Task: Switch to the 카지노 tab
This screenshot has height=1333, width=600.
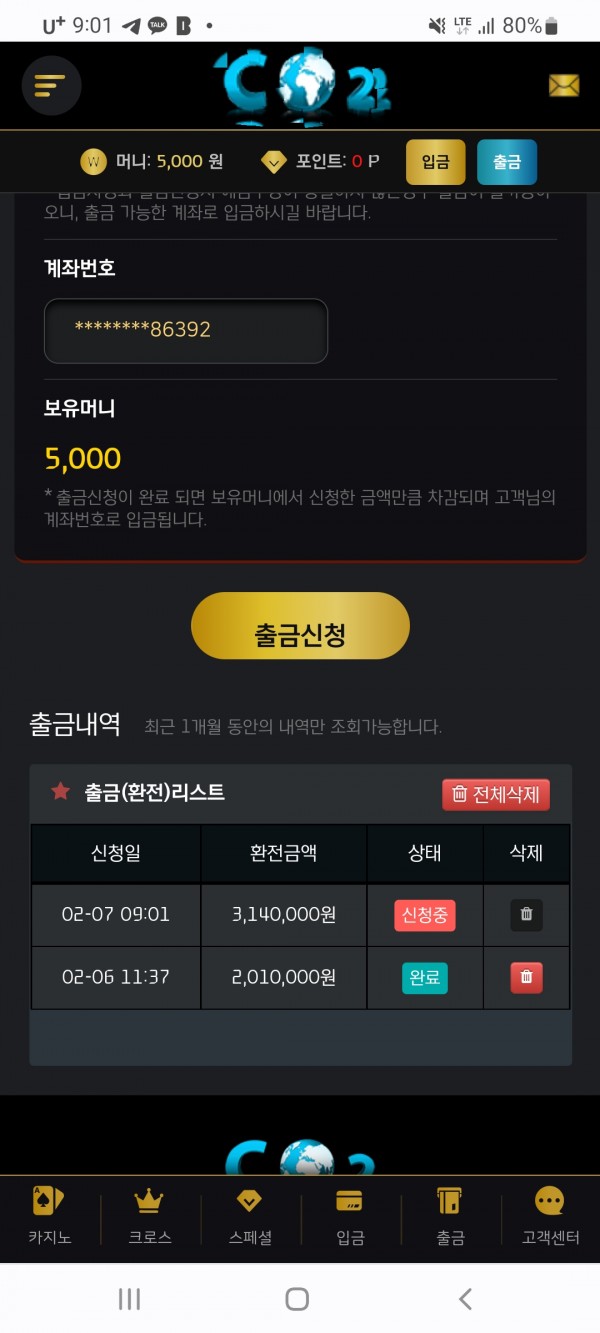Action: coord(50,1216)
